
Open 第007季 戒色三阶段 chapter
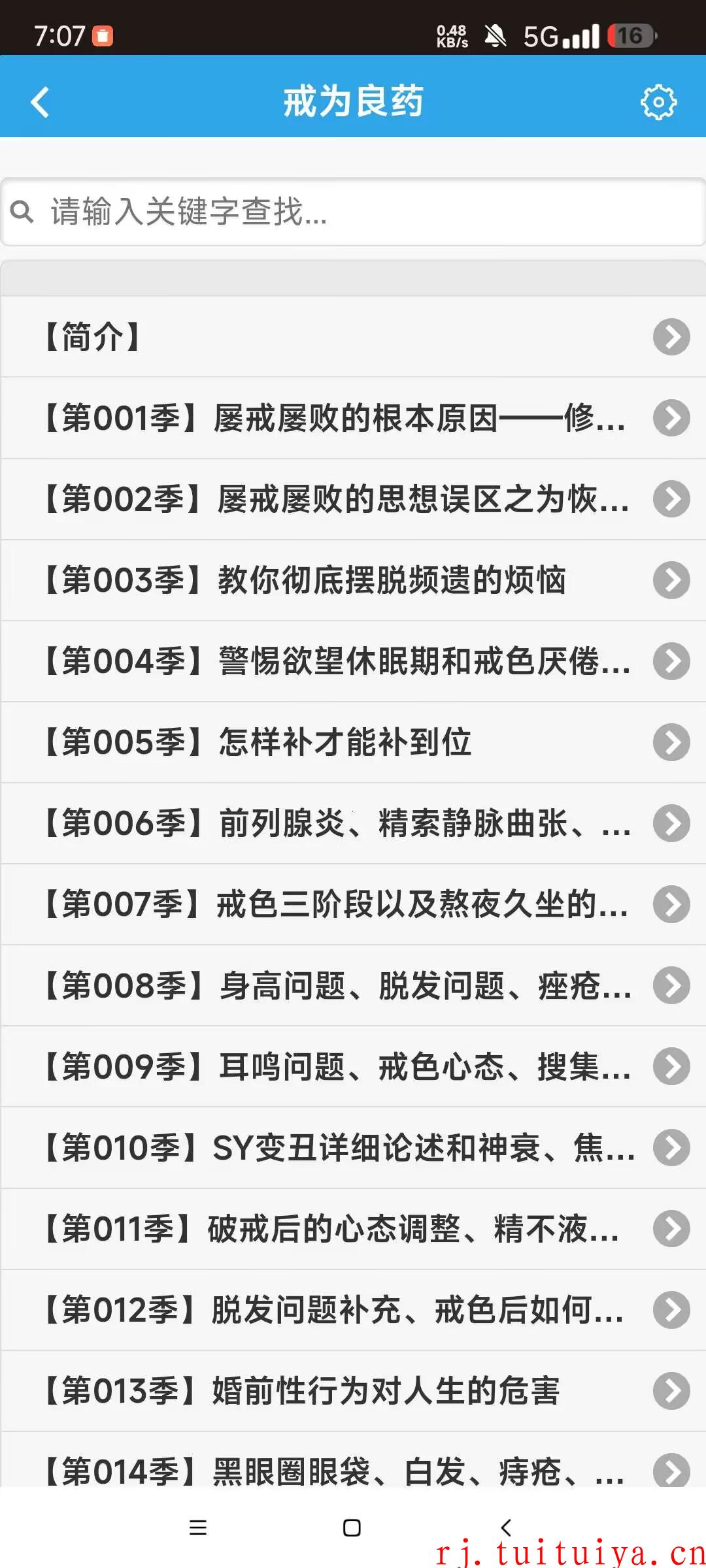[x=353, y=904]
